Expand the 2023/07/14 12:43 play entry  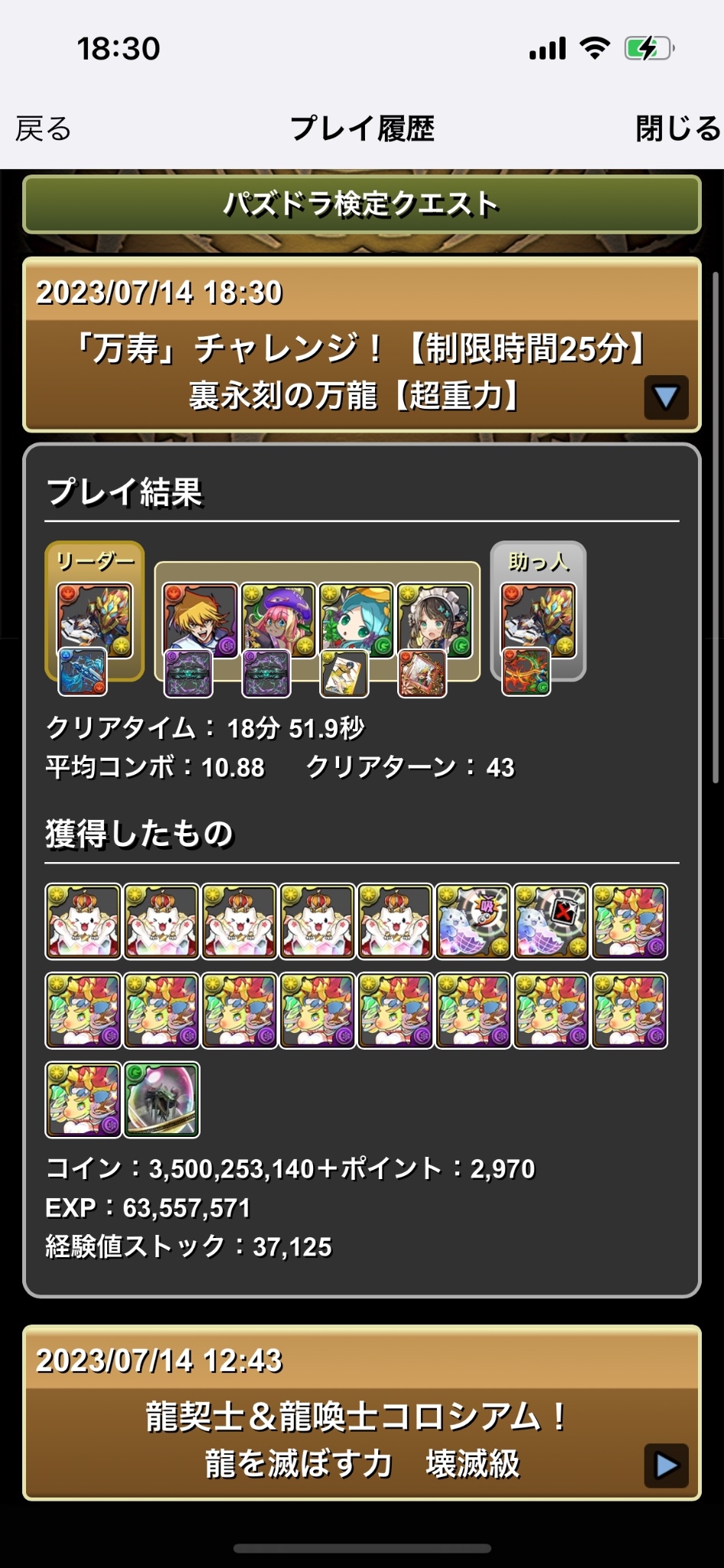point(665,1465)
